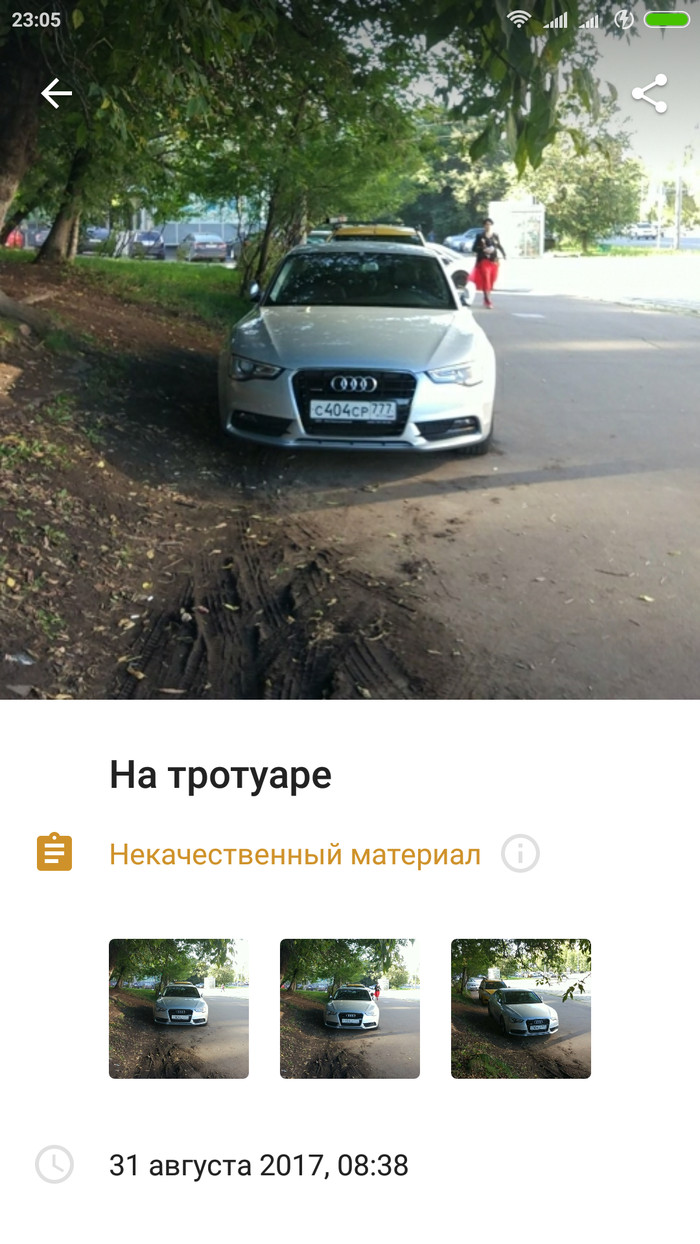Go back using the arrow icon
This screenshot has width=700, height=1244.
pos(56,94)
